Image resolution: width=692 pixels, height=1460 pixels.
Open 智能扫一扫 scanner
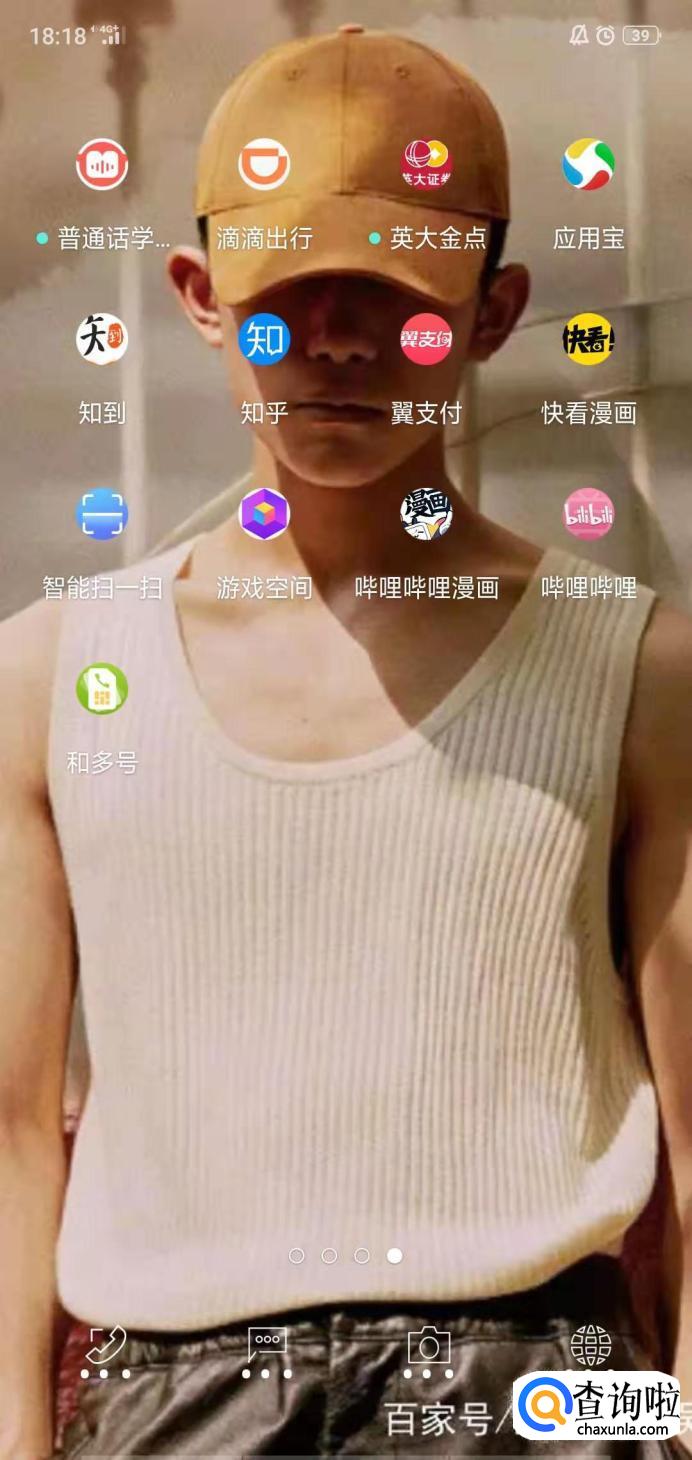(102, 514)
